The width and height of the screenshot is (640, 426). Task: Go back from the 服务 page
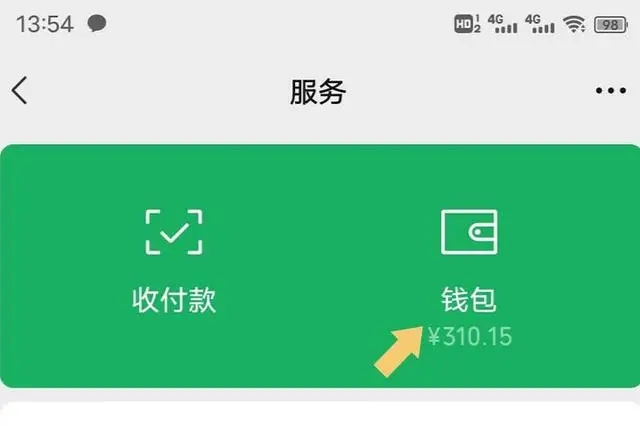pyautogui.click(x=20, y=91)
